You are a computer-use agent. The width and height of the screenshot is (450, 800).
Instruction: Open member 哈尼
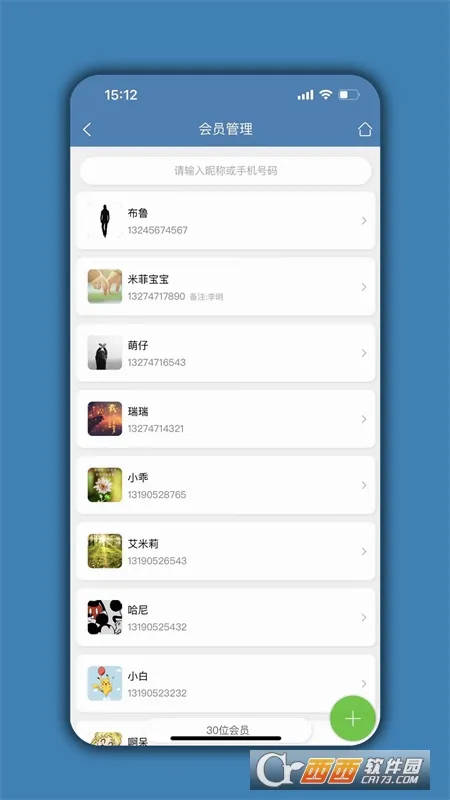[226, 617]
